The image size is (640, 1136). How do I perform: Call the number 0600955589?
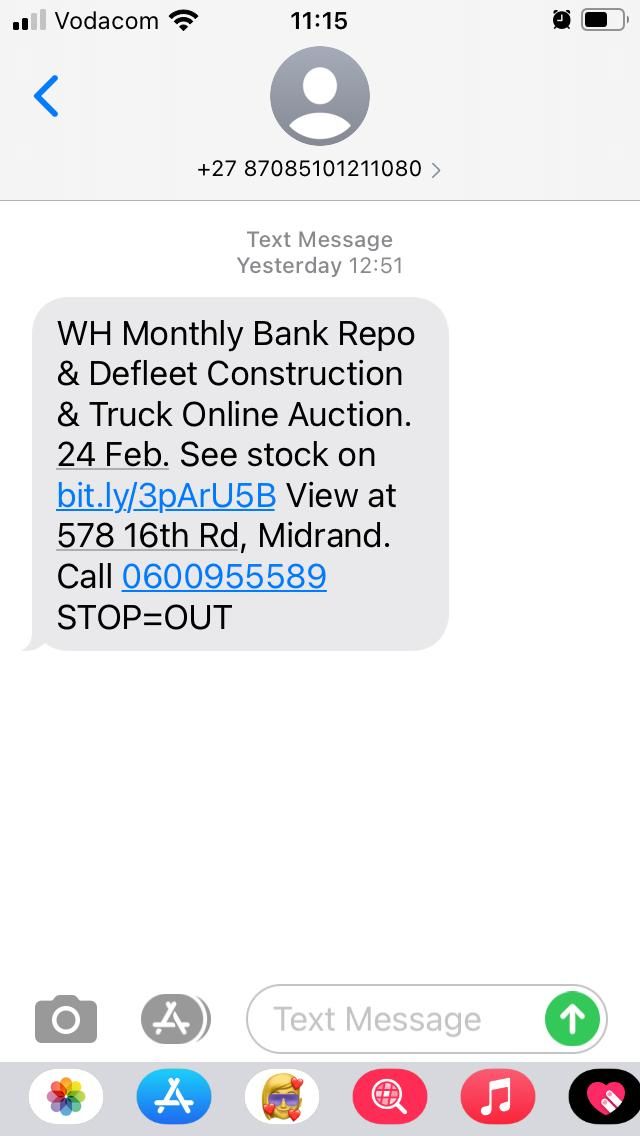(x=224, y=576)
